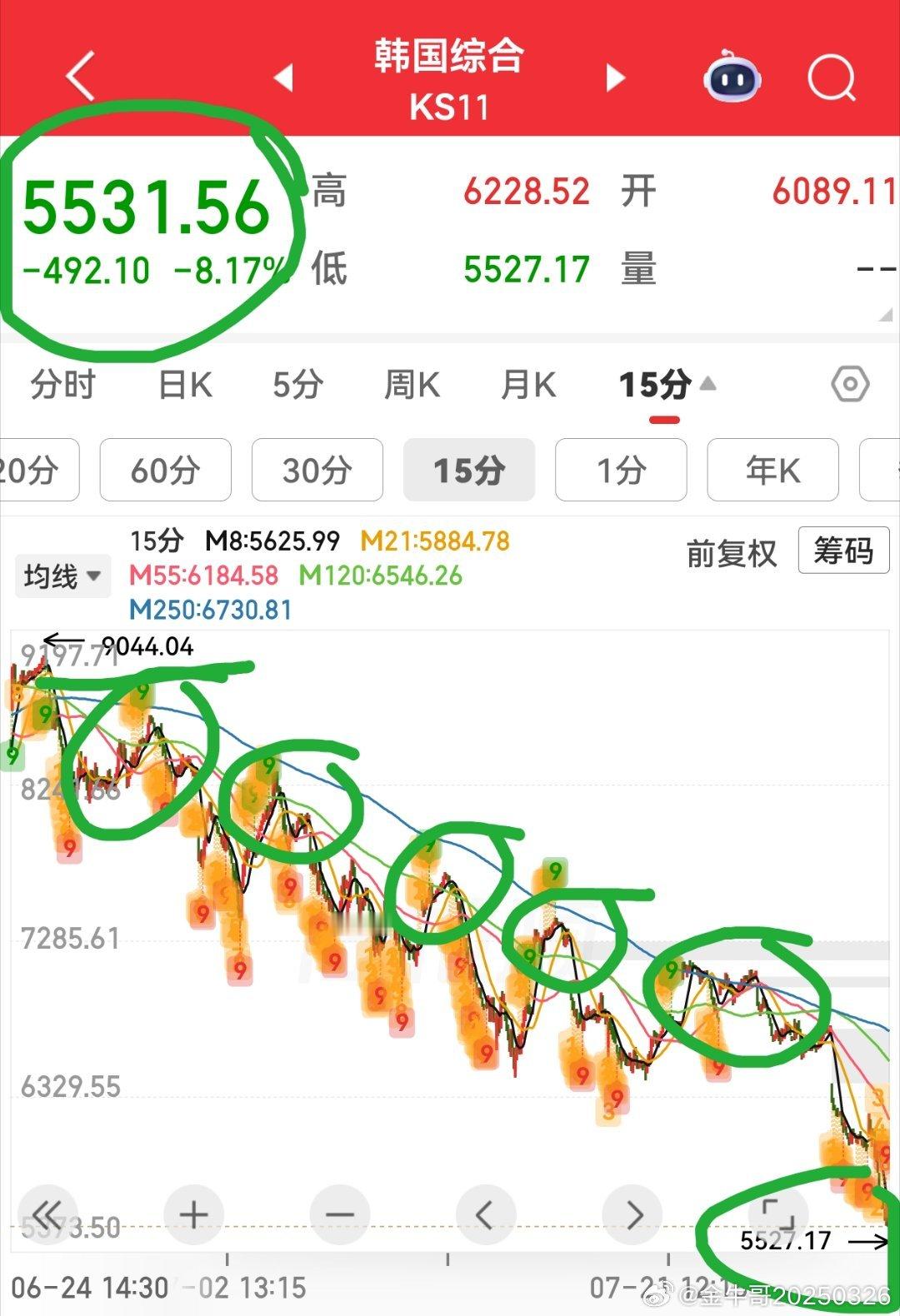Choose the 60分 period chip
This screenshot has width=900, height=1316.
[165, 471]
